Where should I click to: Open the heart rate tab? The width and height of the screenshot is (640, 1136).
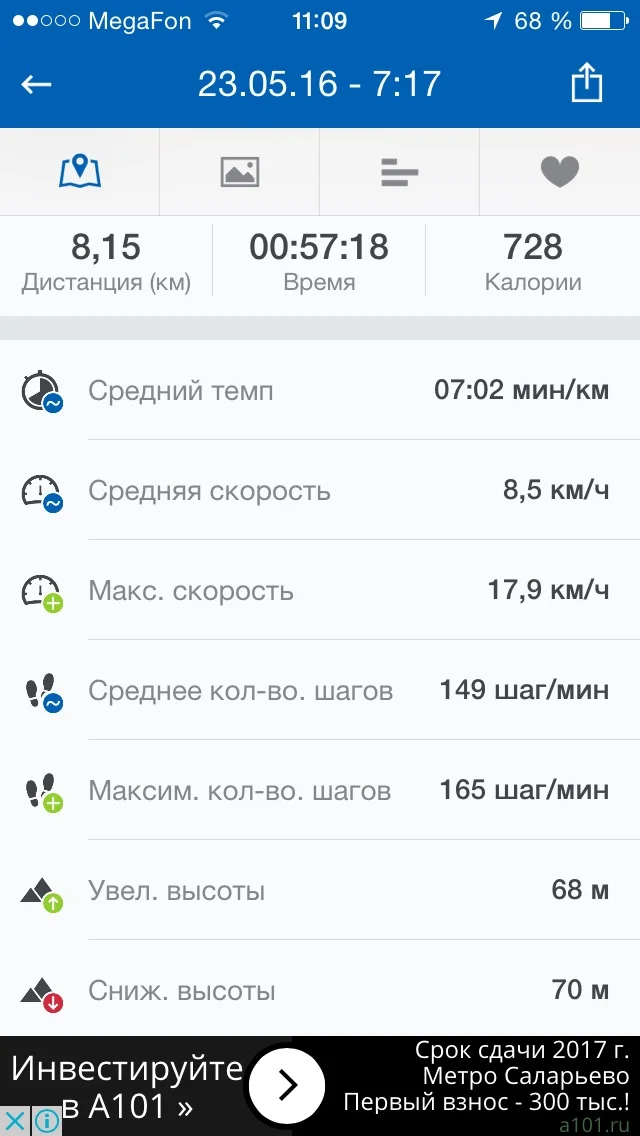(x=560, y=172)
